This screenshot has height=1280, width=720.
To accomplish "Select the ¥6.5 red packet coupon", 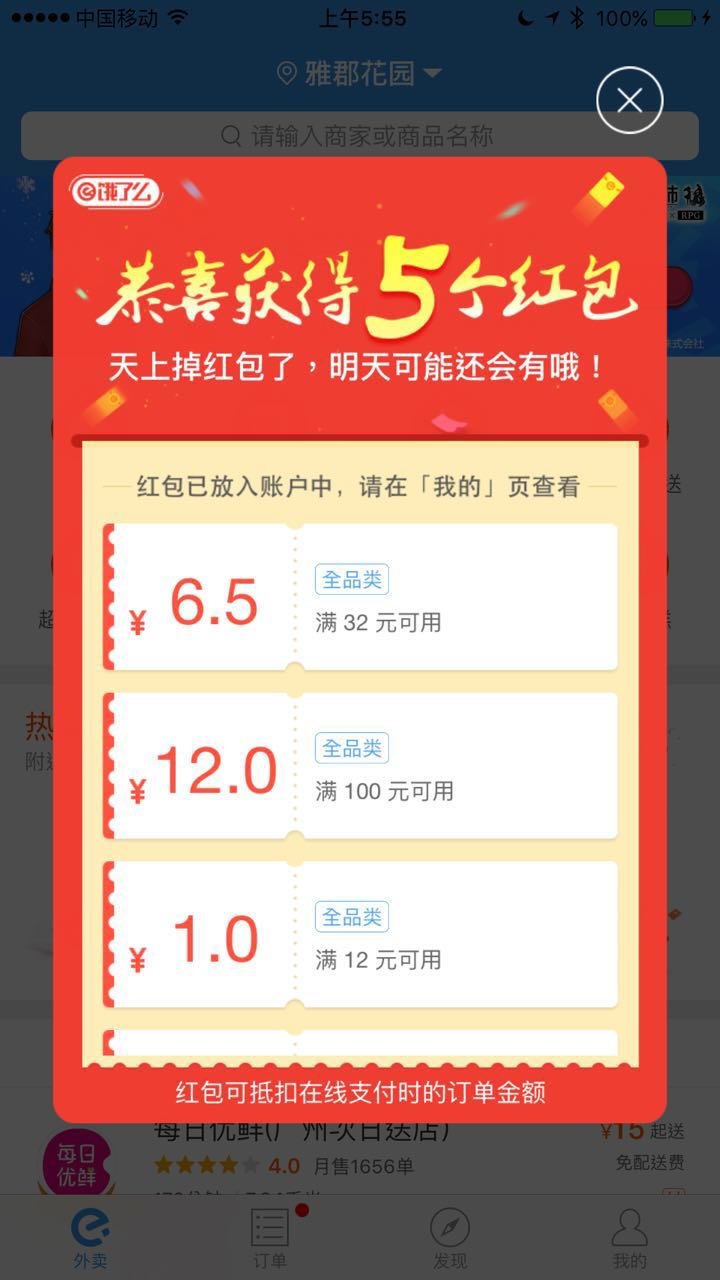I will [x=360, y=597].
